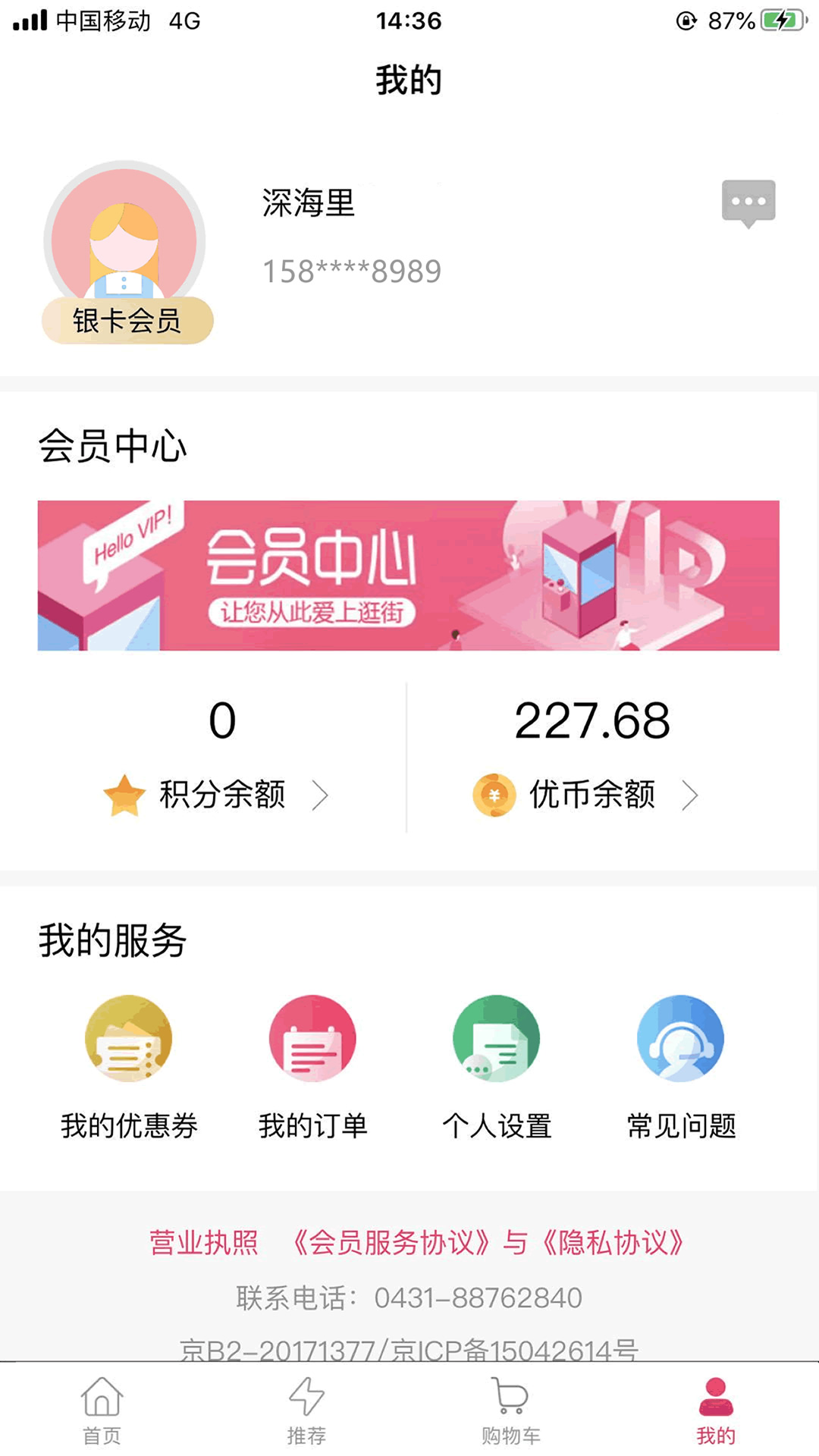
Task: Open the 会员中心 VIP banner
Action: 408,575
